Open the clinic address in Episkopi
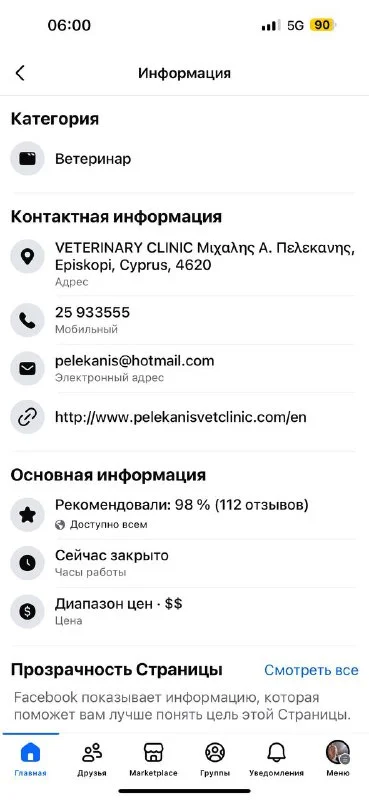The width and height of the screenshot is (369, 800). 184,263
